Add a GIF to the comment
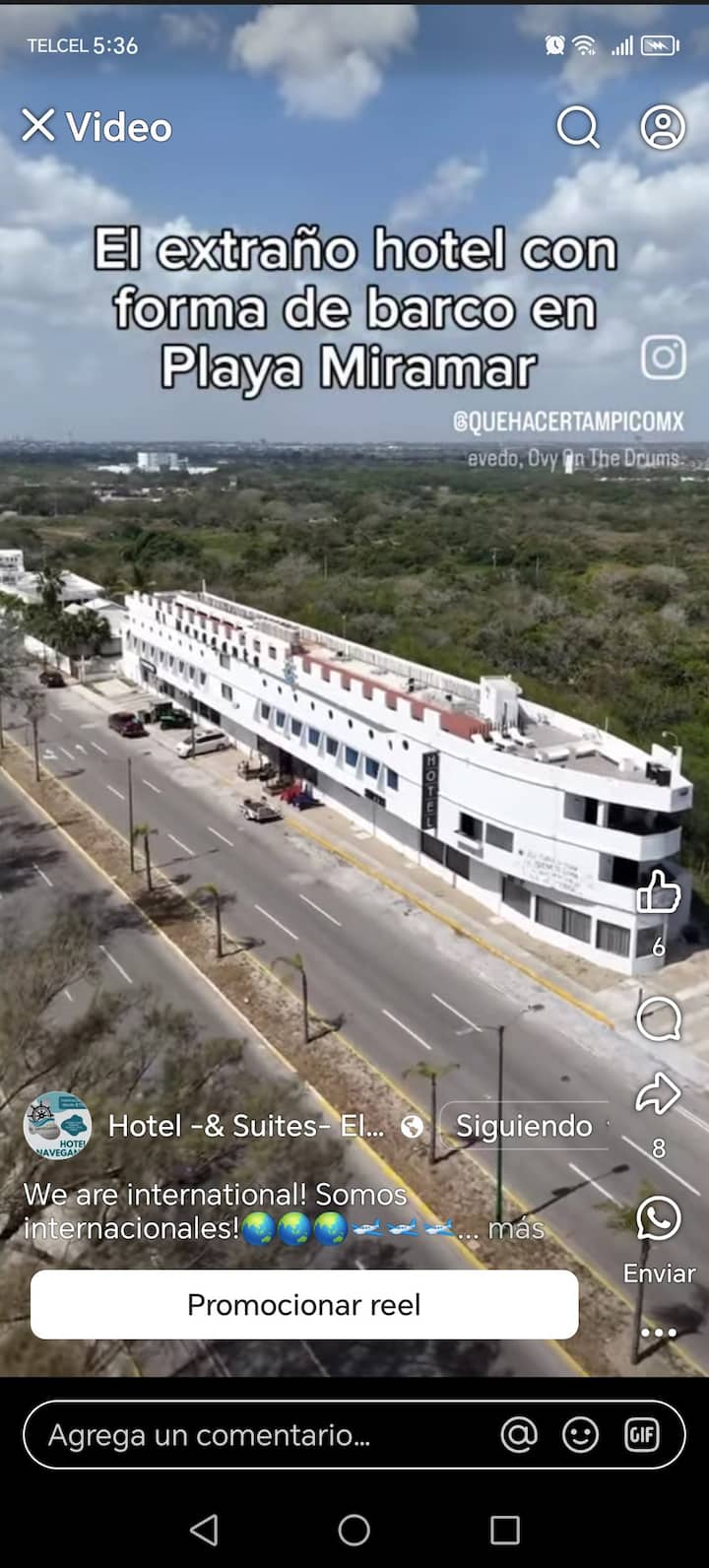The height and width of the screenshot is (1568, 709). pyautogui.click(x=642, y=1435)
